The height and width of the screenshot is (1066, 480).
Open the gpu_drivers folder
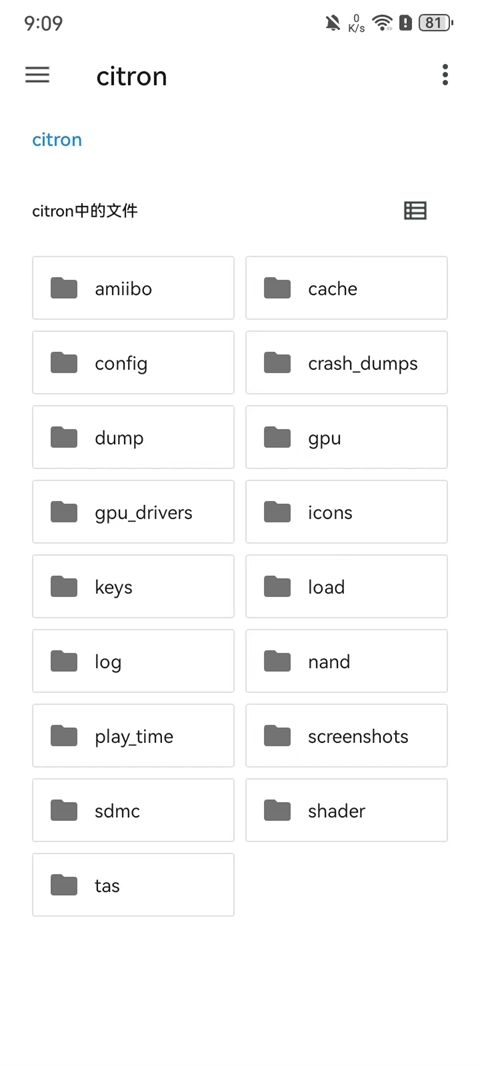click(133, 512)
